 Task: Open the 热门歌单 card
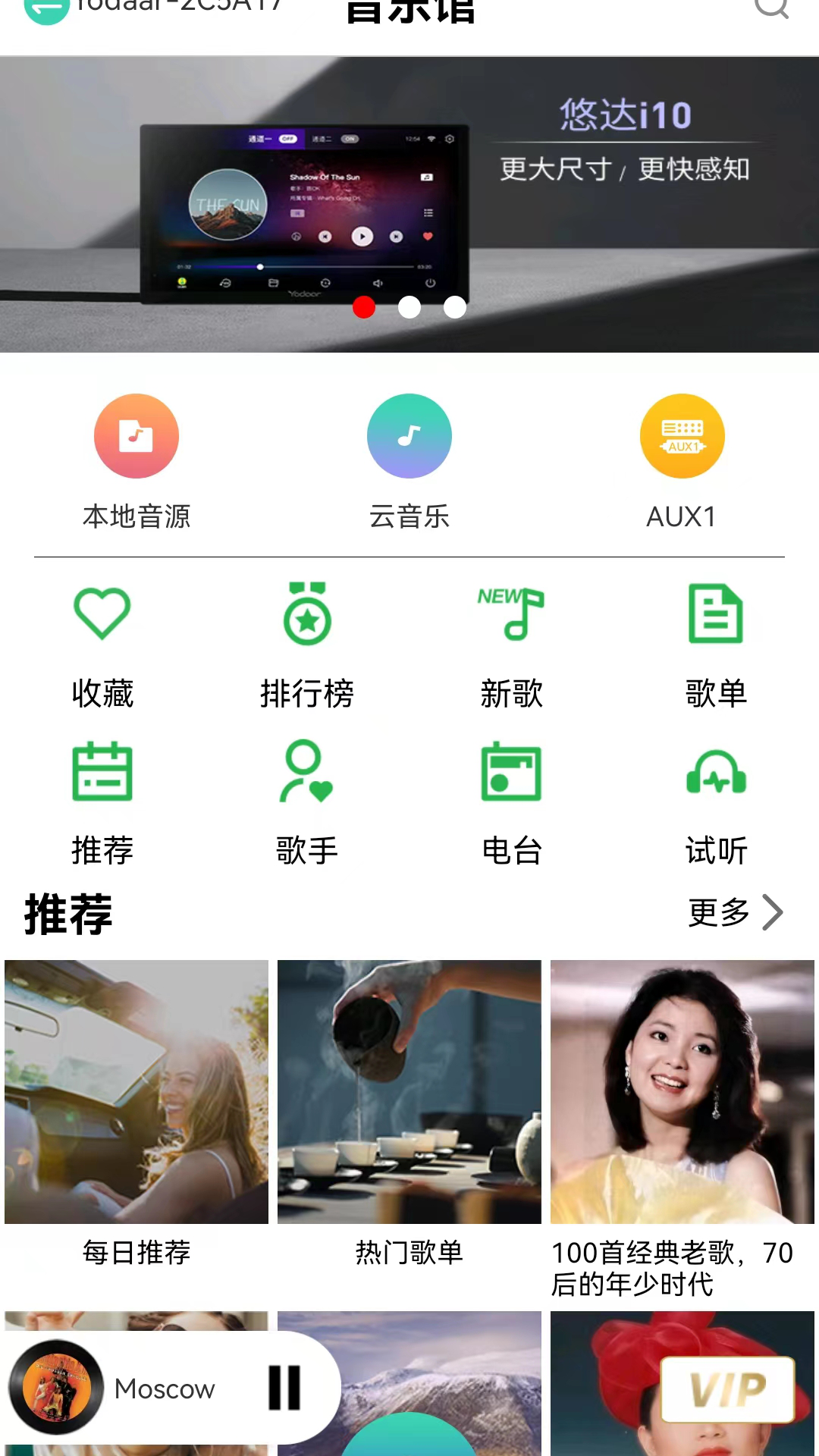(x=409, y=1092)
